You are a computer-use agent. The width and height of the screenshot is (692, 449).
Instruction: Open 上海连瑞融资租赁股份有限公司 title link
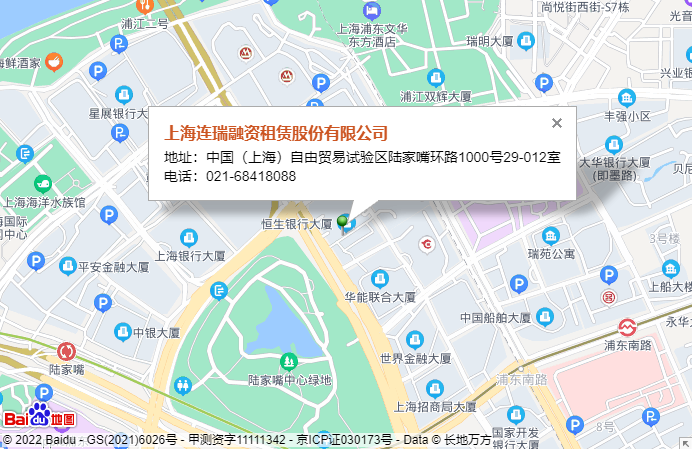(275, 133)
